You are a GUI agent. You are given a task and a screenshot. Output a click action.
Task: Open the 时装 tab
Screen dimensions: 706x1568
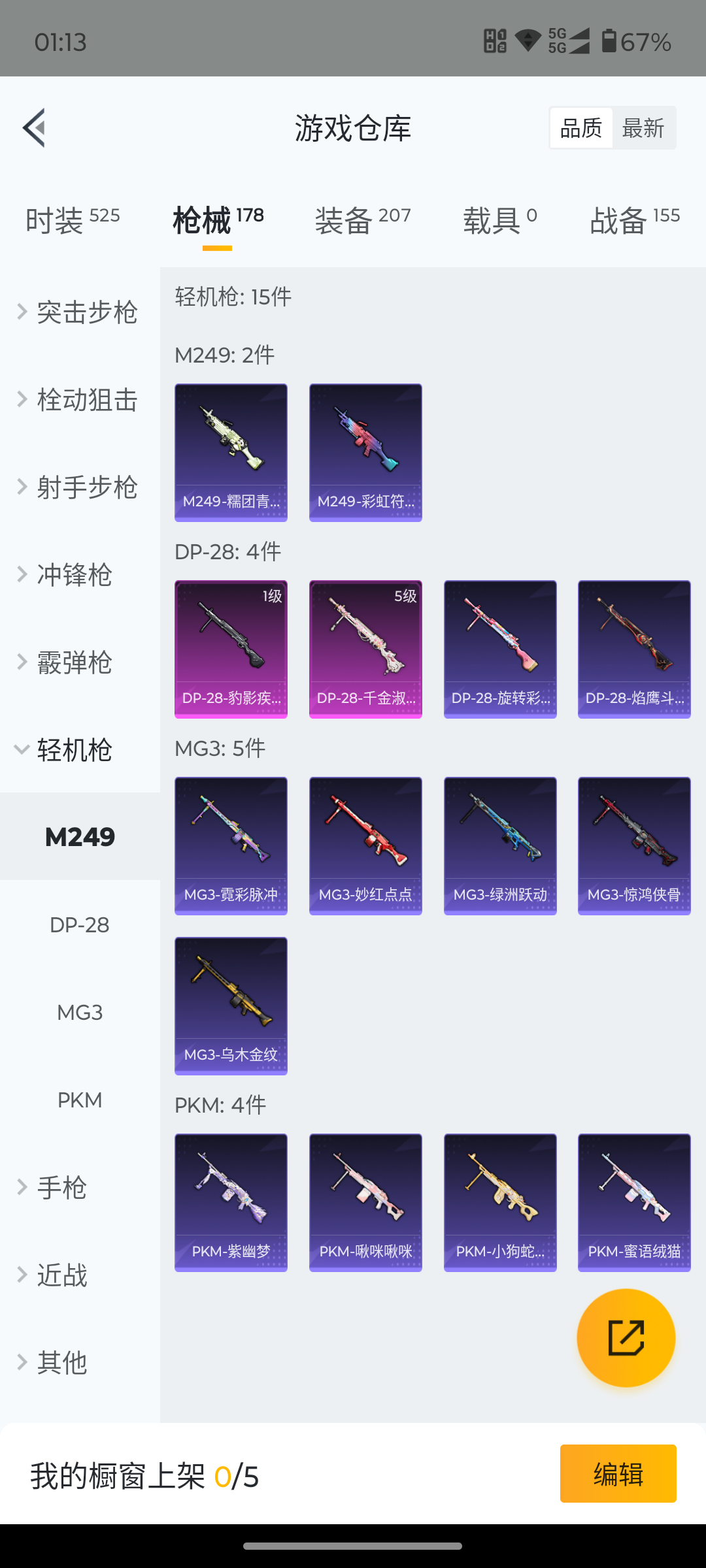[73, 220]
